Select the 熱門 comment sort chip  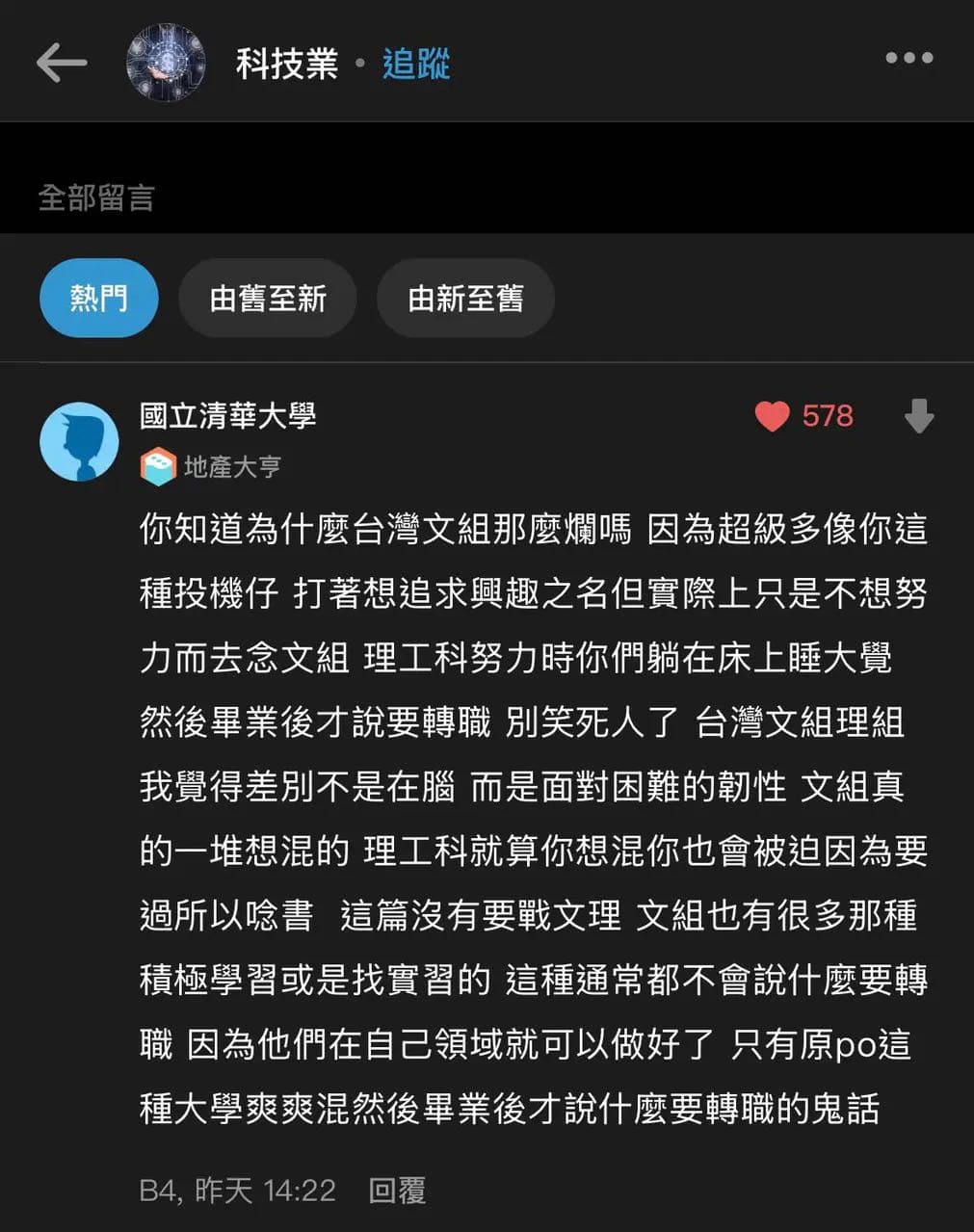(x=99, y=298)
